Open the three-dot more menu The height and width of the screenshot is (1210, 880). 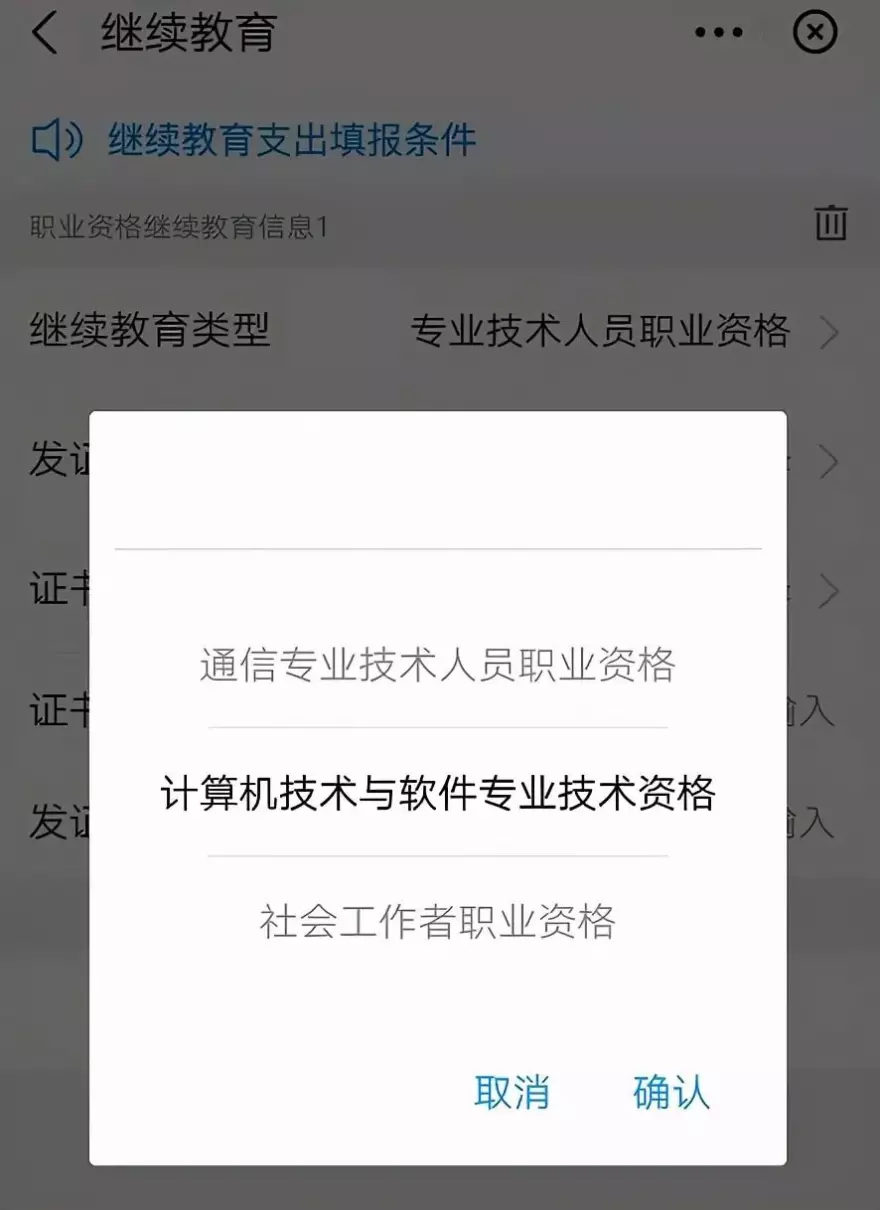(719, 34)
